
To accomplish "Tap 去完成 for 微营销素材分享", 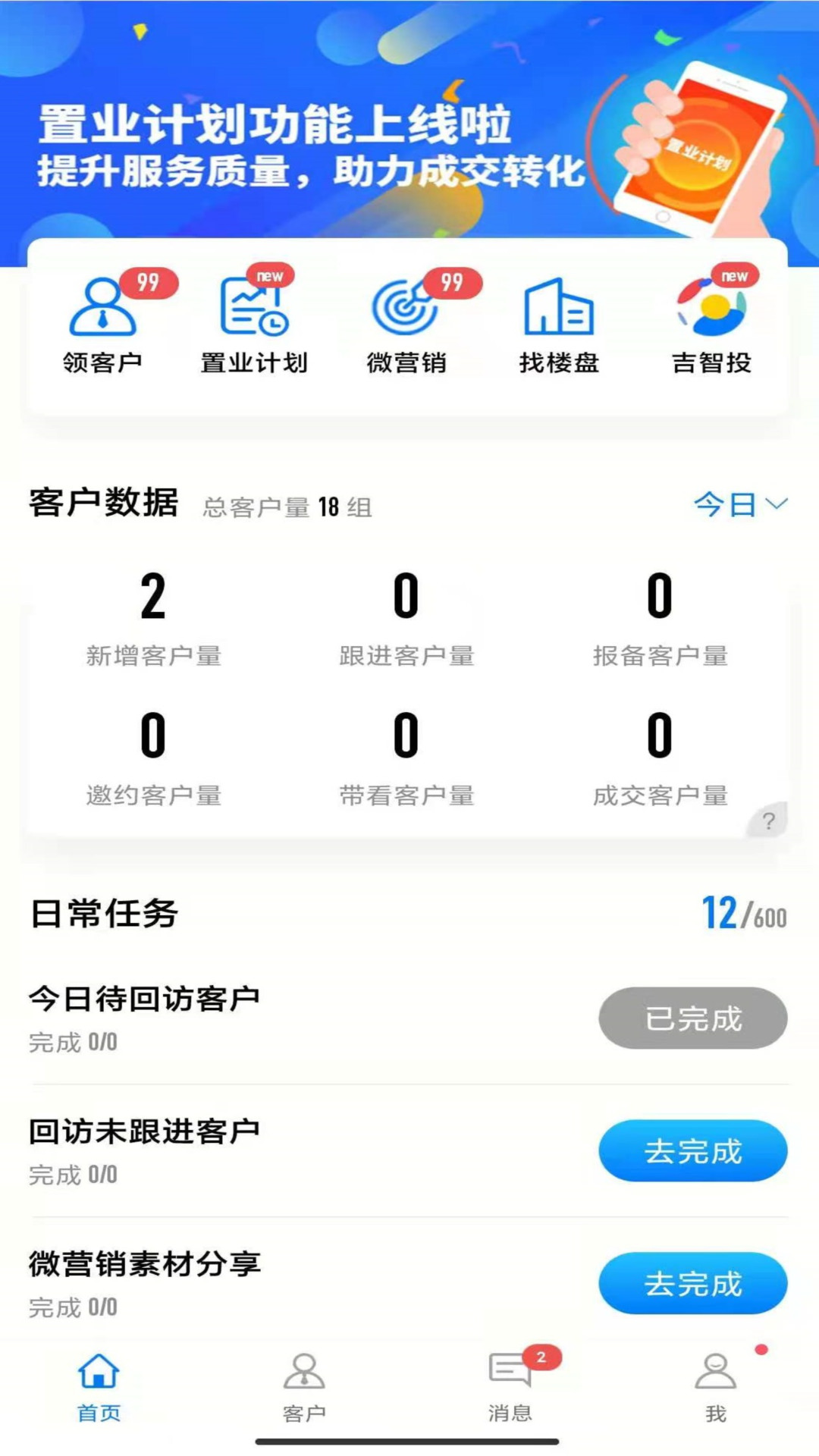I will click(x=693, y=1283).
